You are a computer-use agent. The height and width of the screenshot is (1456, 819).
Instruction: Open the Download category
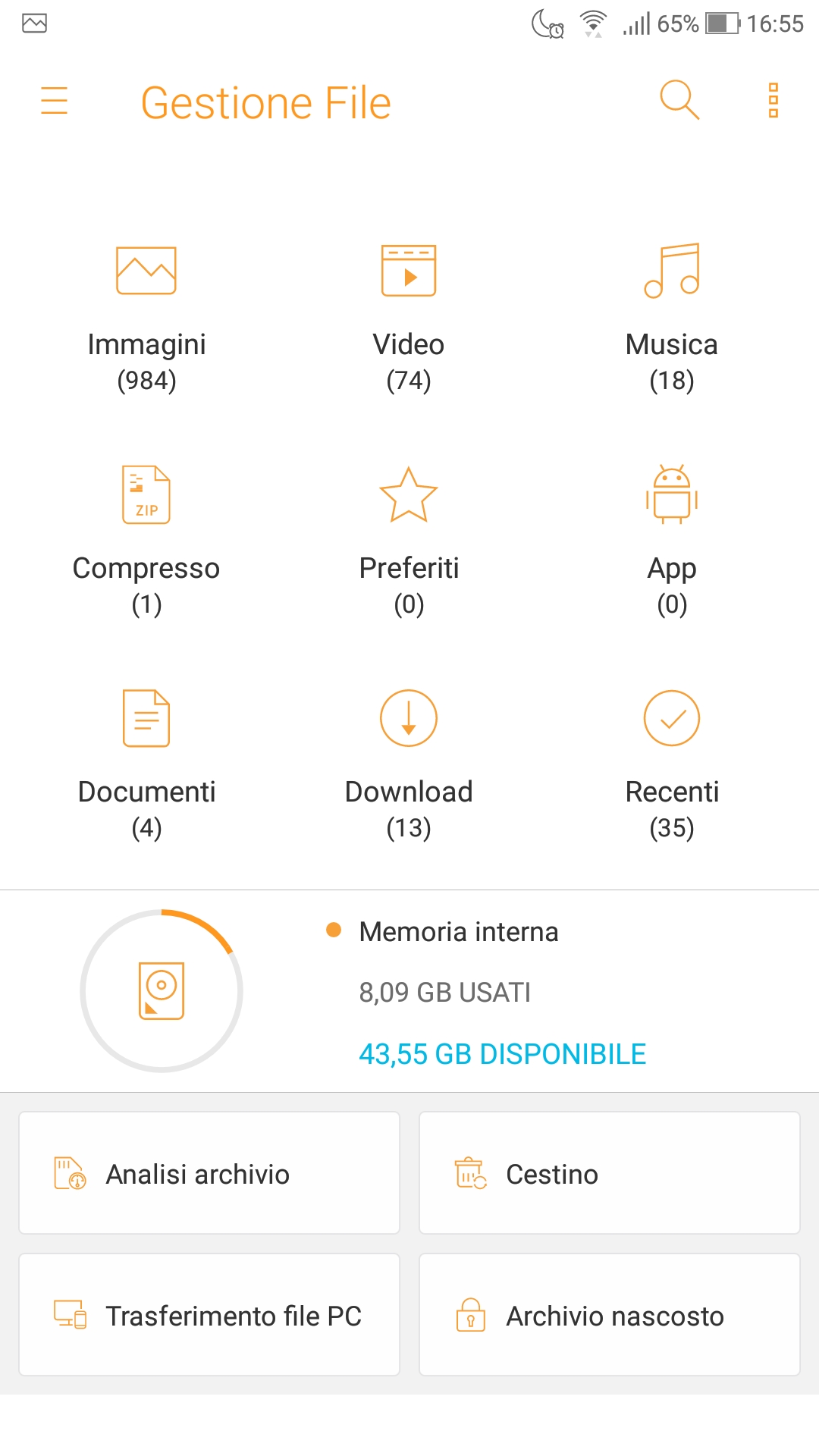tap(409, 766)
